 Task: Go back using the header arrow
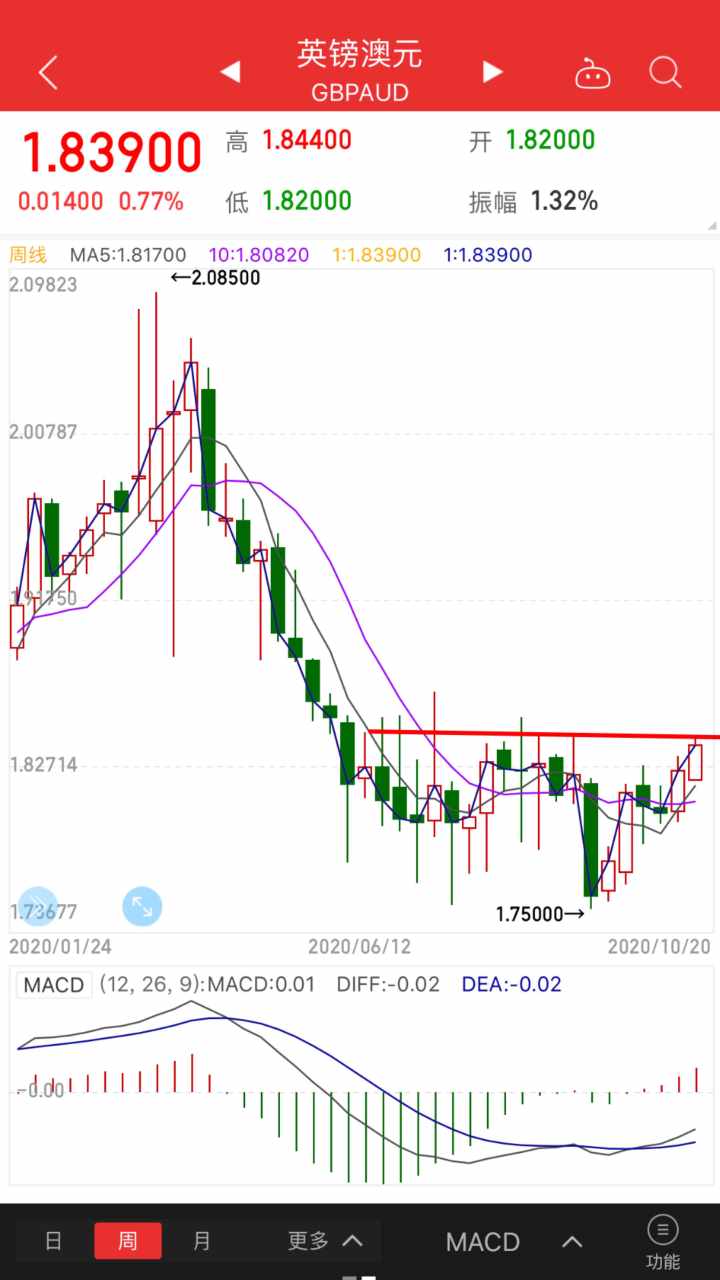point(48,72)
